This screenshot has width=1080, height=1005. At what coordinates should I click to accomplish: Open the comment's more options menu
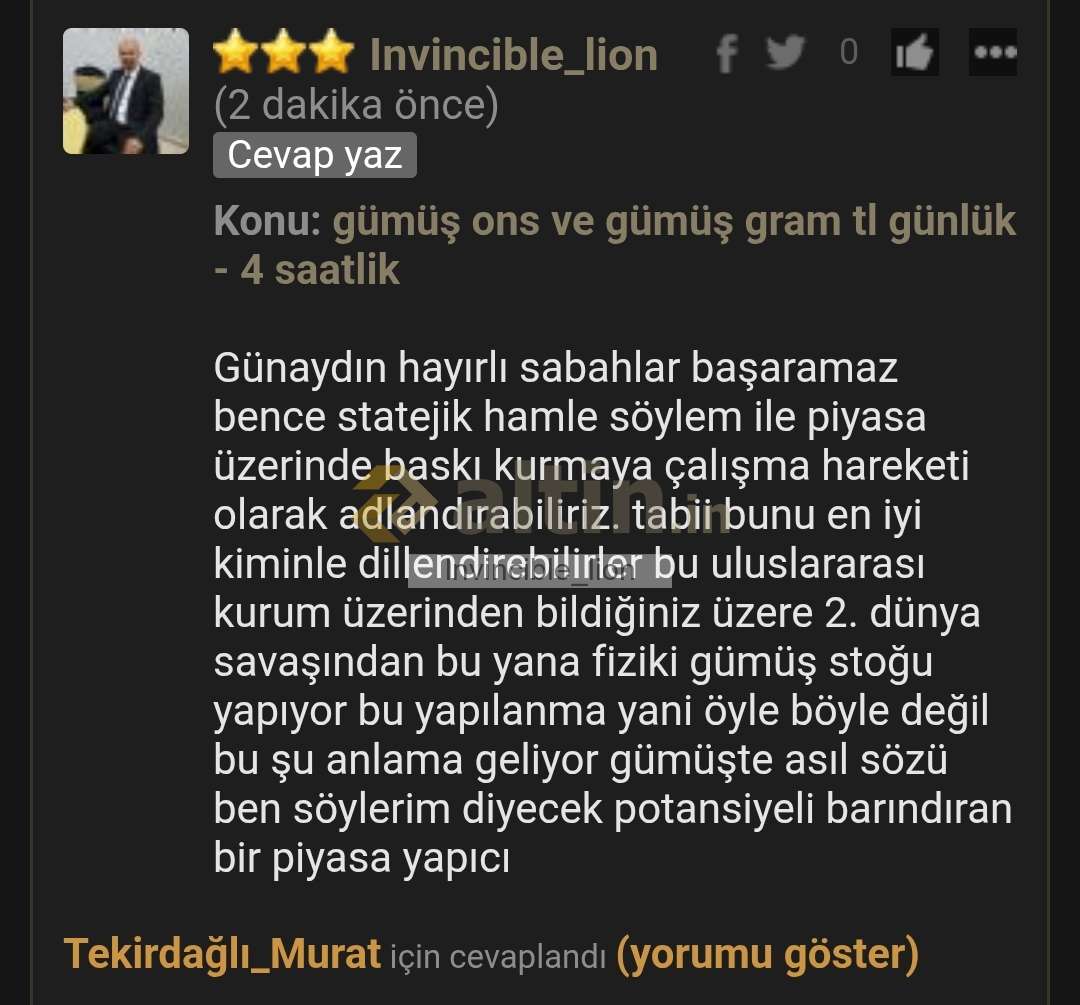point(993,53)
